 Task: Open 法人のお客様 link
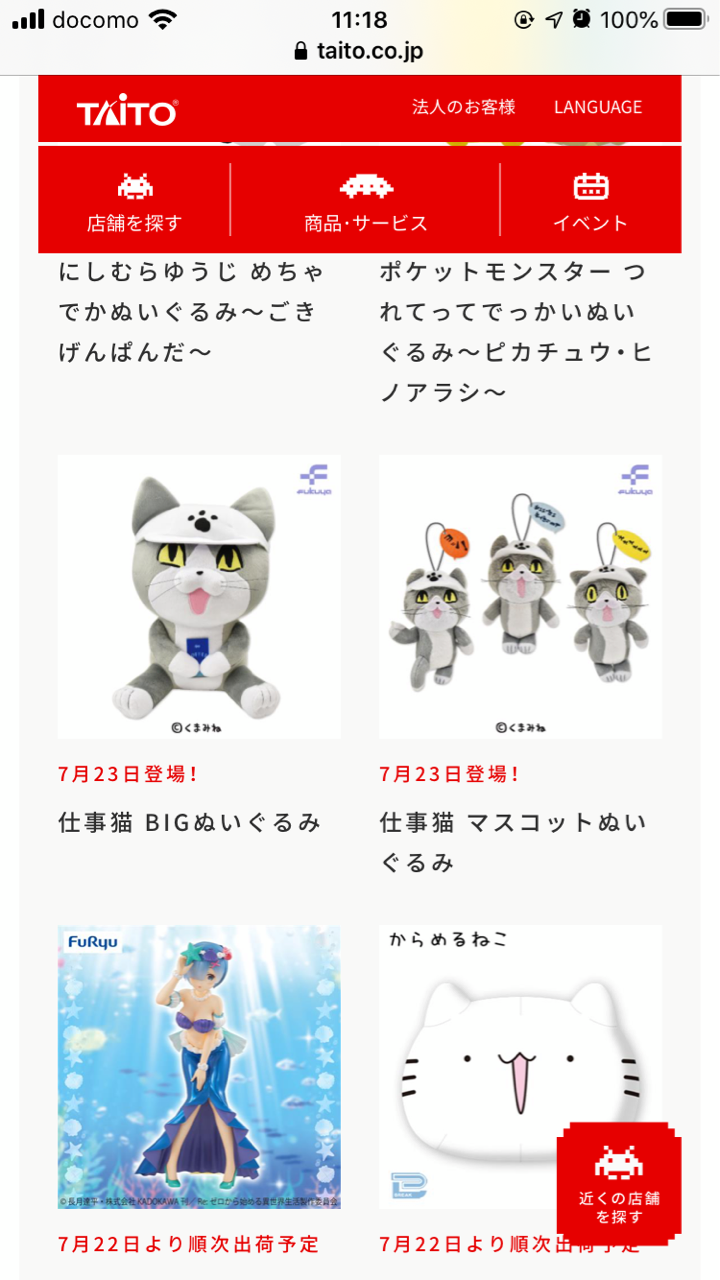(x=463, y=107)
